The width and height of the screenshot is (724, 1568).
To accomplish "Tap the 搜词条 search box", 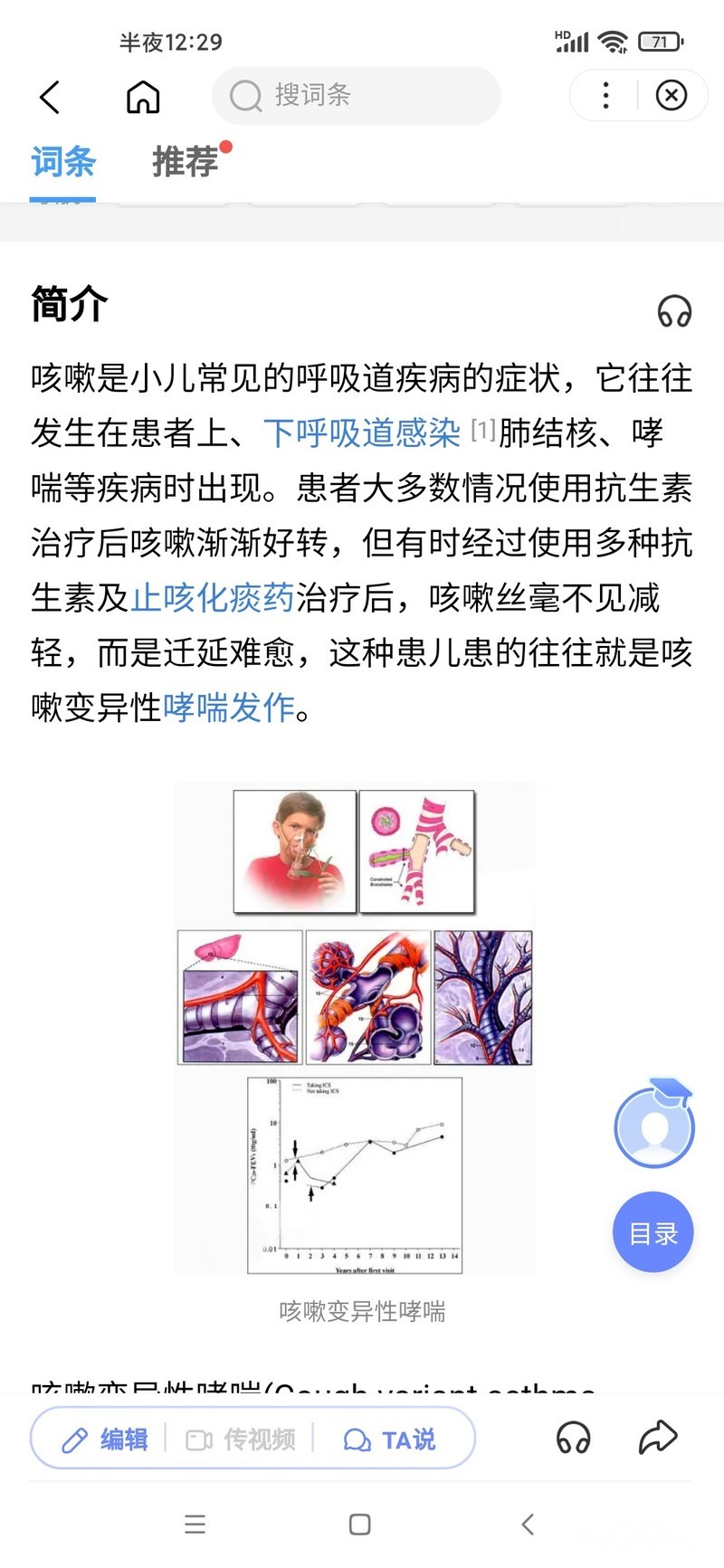I will point(356,95).
